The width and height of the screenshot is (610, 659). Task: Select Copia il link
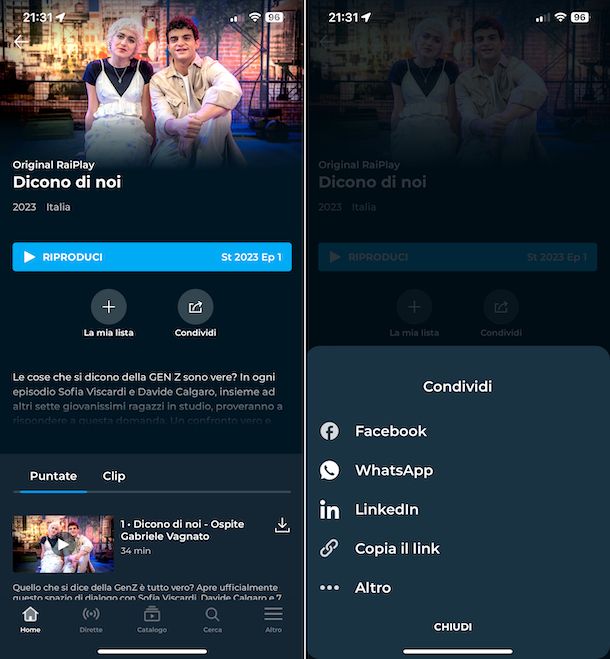pyautogui.click(x=396, y=548)
